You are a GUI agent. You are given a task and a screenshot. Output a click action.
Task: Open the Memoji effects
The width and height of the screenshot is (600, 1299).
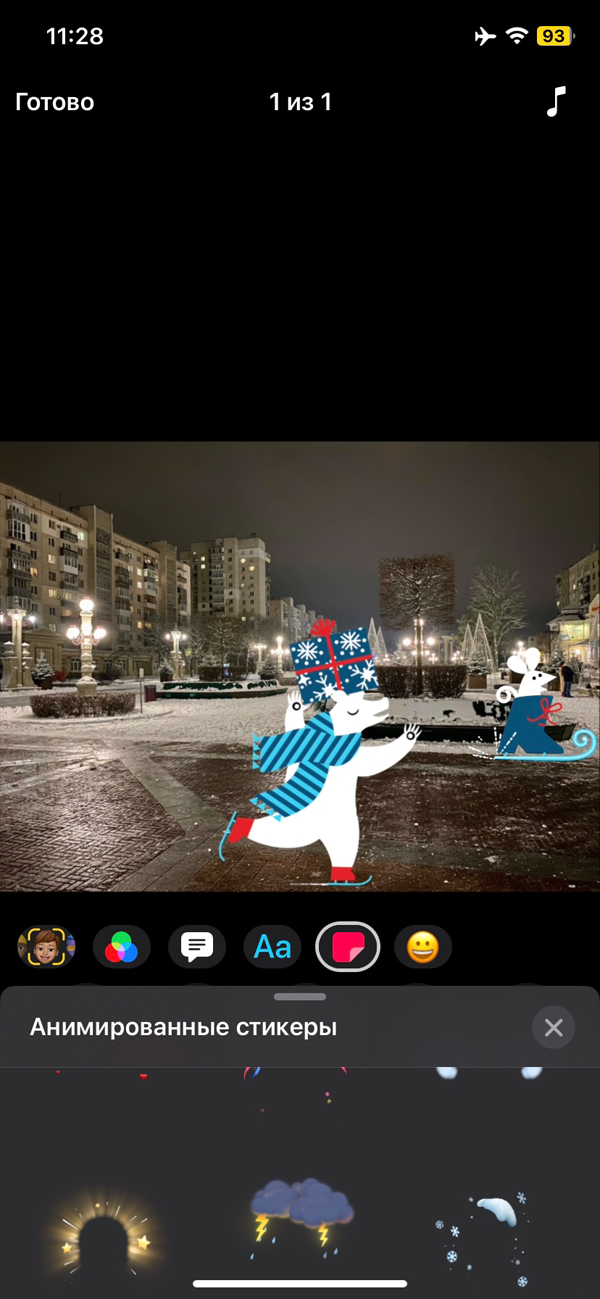(x=46, y=946)
